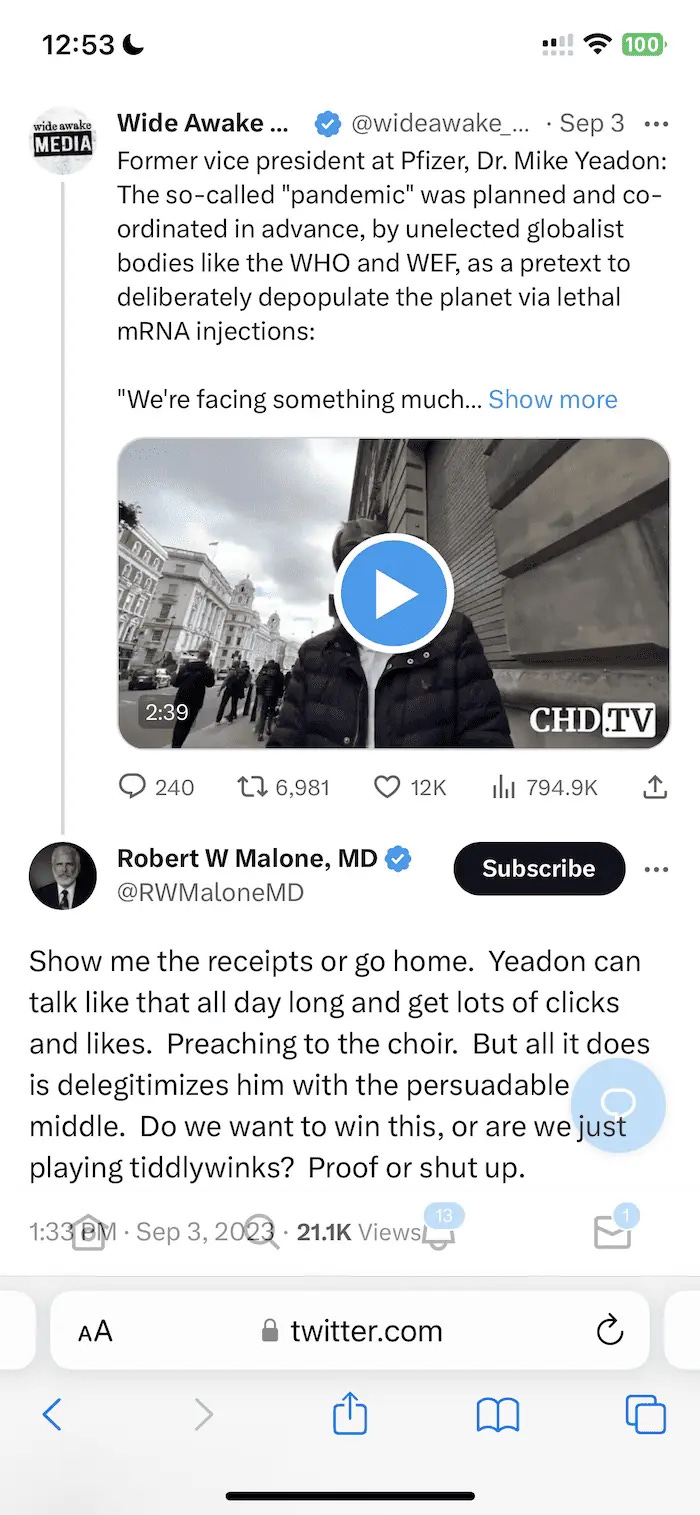Reply to the Wide Awake Media post
Image resolution: width=700 pixels, height=1515 pixels.
point(133,787)
